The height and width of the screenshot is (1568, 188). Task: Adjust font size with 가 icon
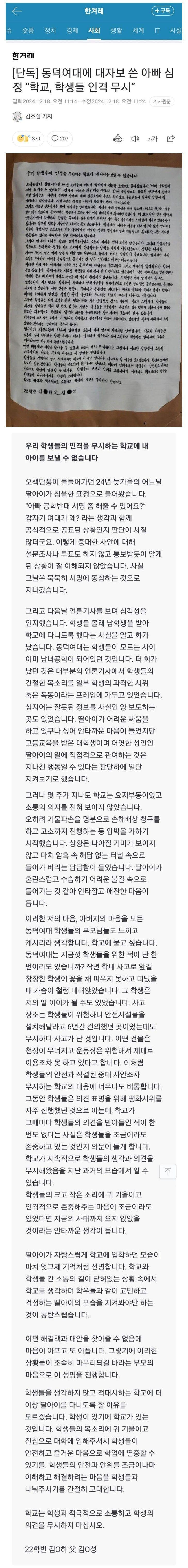[x=153, y=139]
